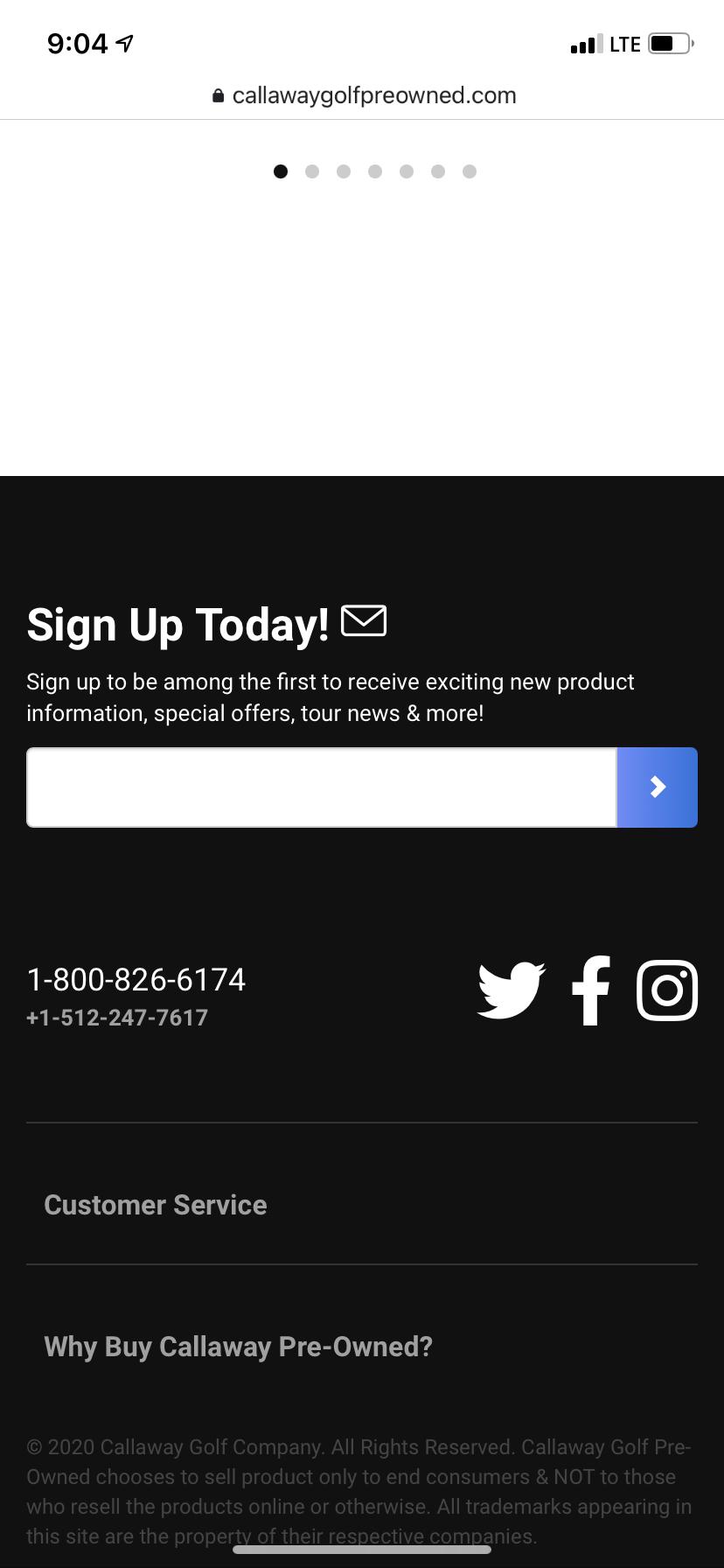Open the Instagram profile
Image resolution: width=724 pixels, height=1568 pixels.
667,990
